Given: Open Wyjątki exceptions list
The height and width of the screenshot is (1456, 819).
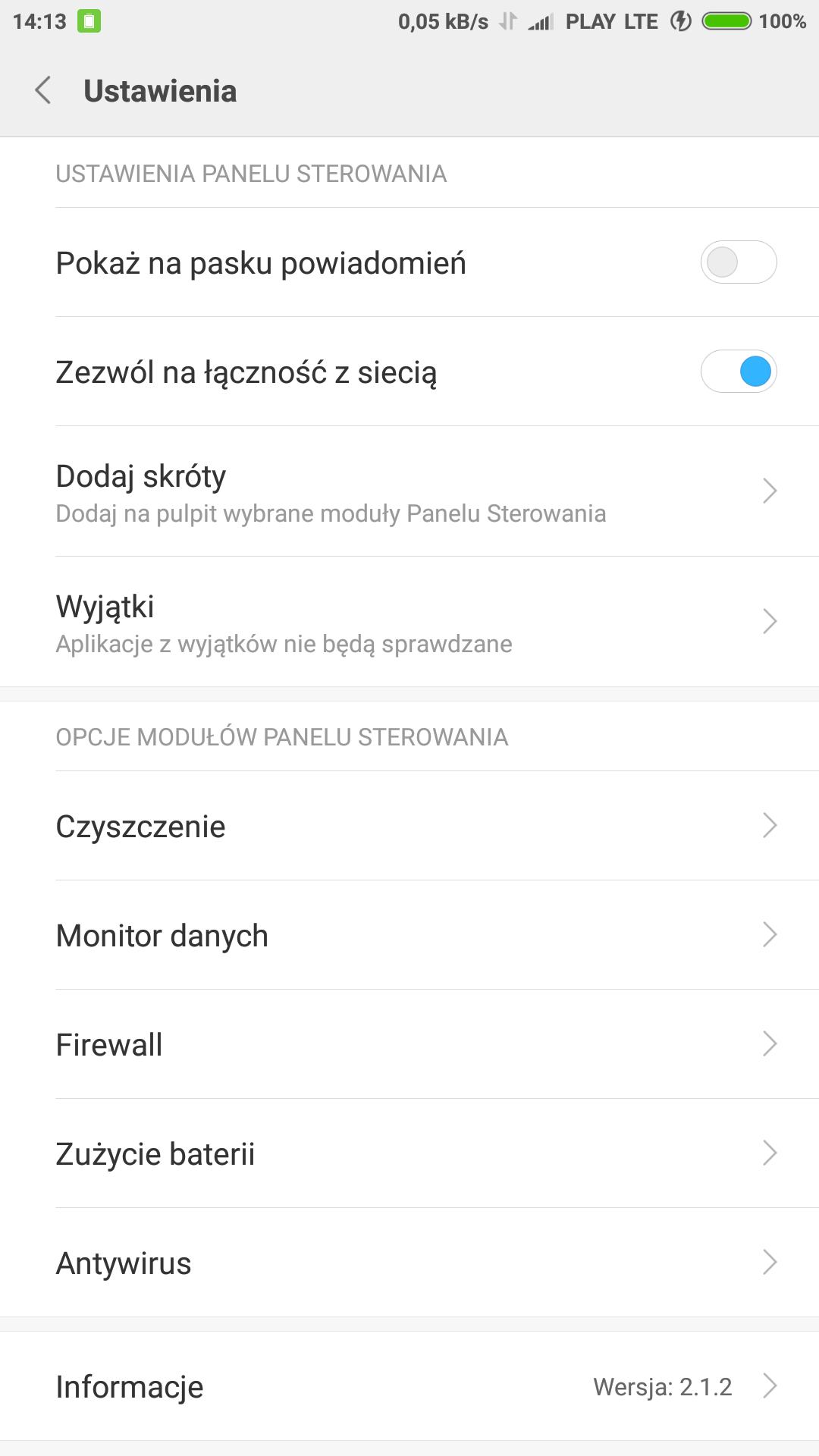Looking at the screenshot, I should (x=409, y=622).
